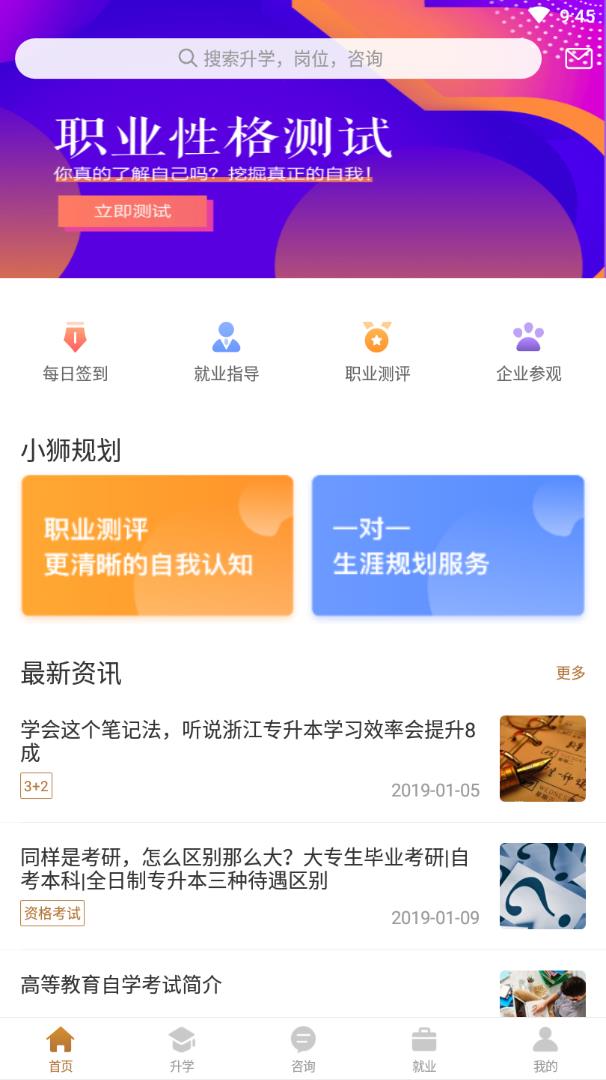Open 职业测评 shortcut with the medal icon
The height and width of the screenshot is (1080, 606).
377,352
